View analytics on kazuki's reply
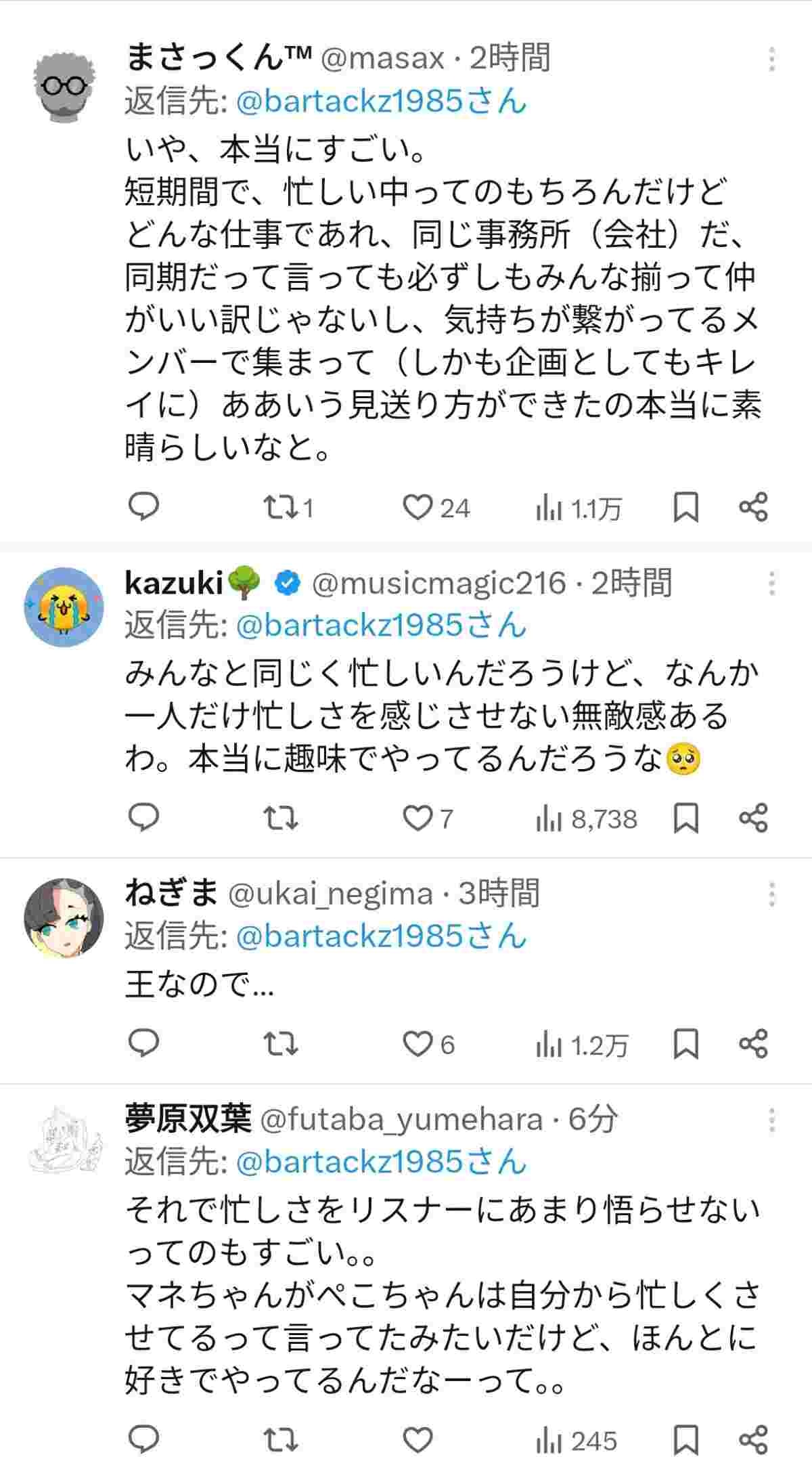812x1461 pixels. pos(587,819)
